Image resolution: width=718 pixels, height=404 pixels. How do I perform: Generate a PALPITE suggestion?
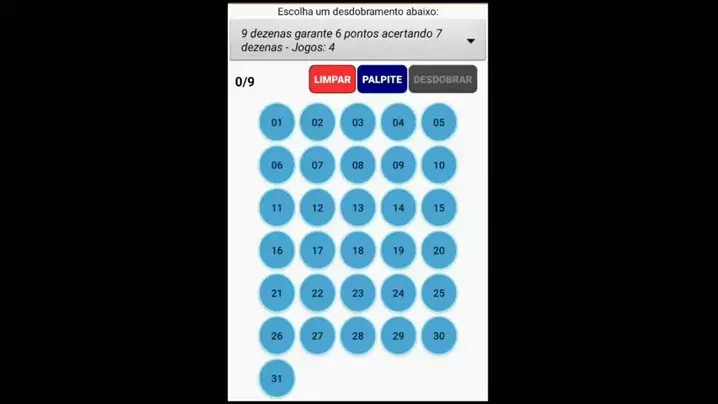click(382, 80)
